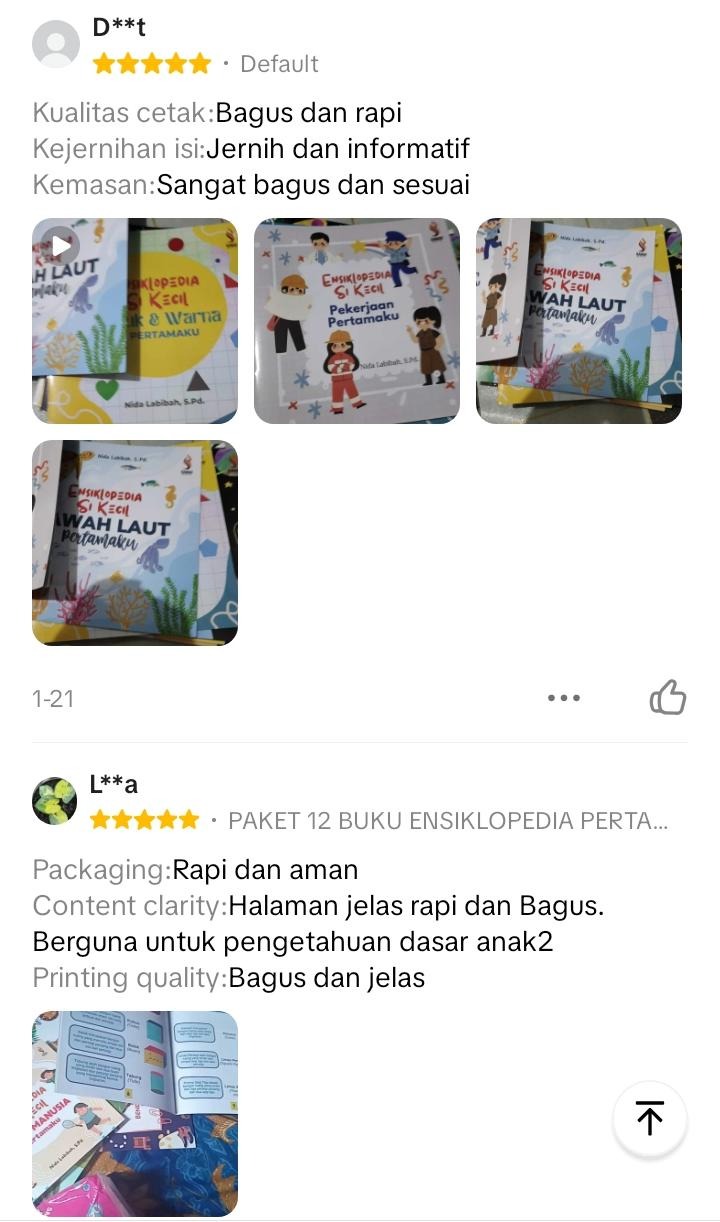
Task: Play the video in D**t's review
Action: 135,321
